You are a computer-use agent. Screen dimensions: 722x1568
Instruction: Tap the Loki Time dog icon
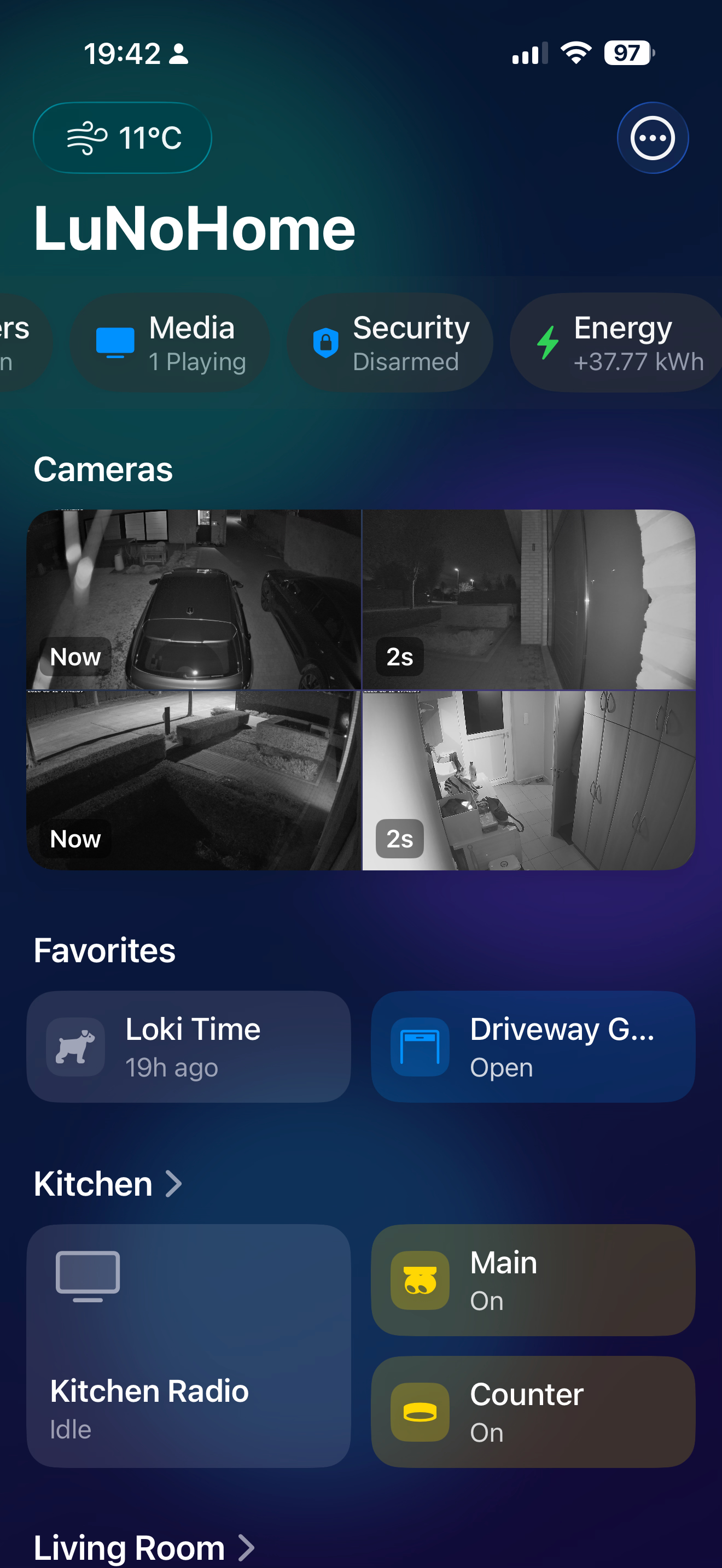tap(75, 1047)
